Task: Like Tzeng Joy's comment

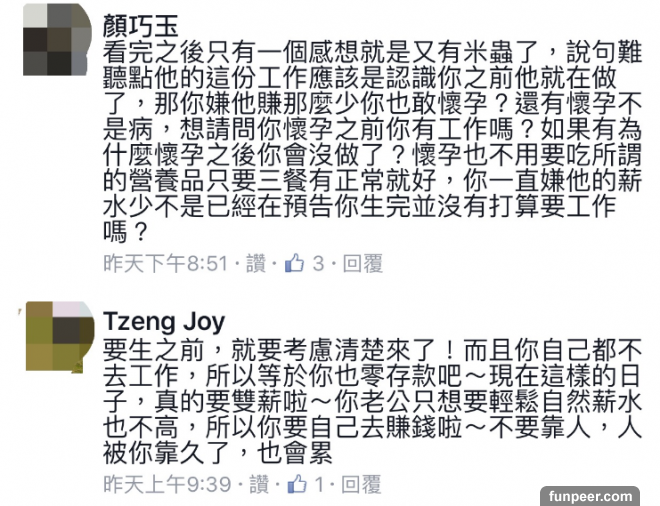Action: tap(256, 485)
